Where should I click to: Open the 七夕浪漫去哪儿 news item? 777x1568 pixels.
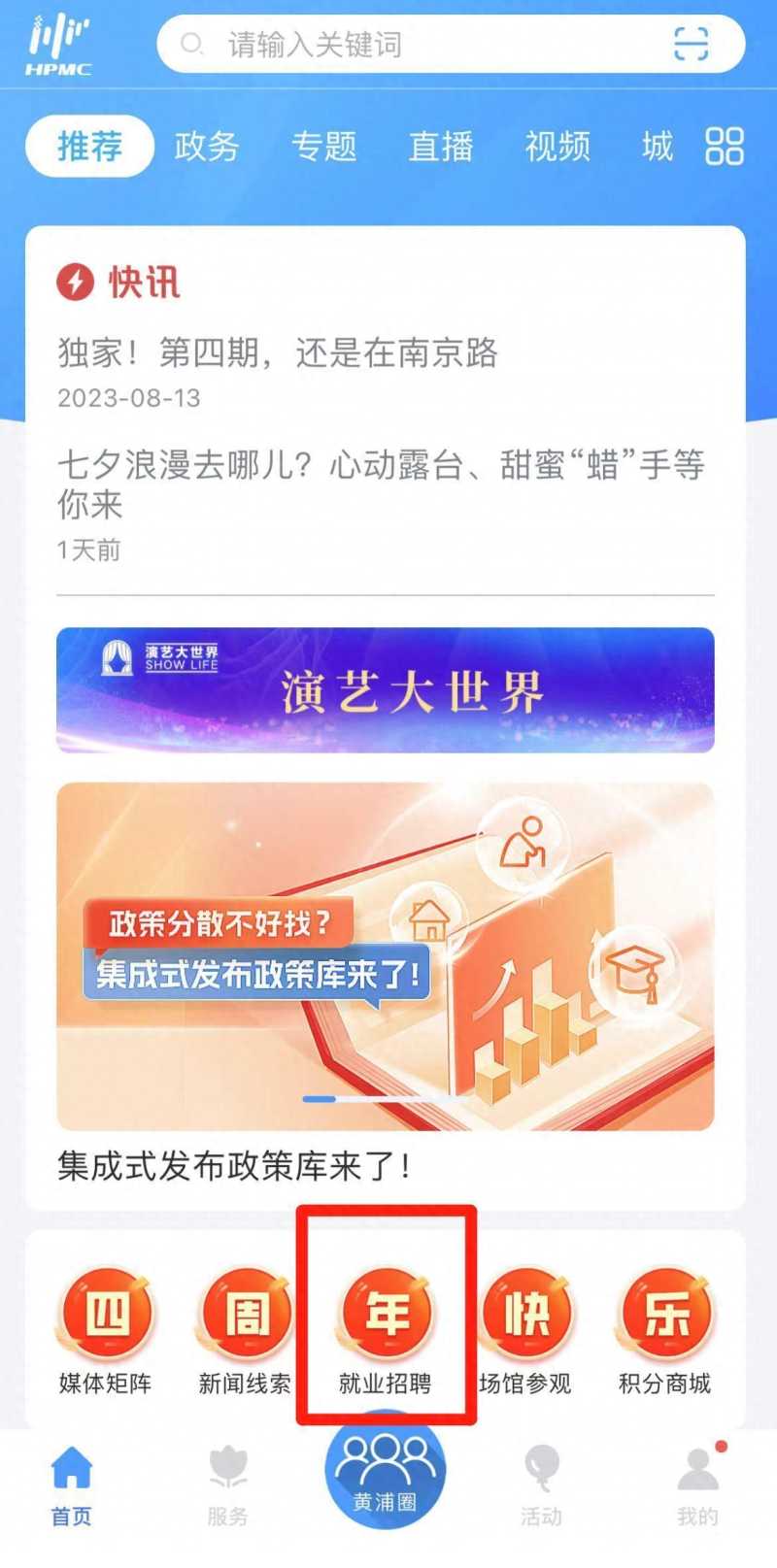[x=381, y=484]
